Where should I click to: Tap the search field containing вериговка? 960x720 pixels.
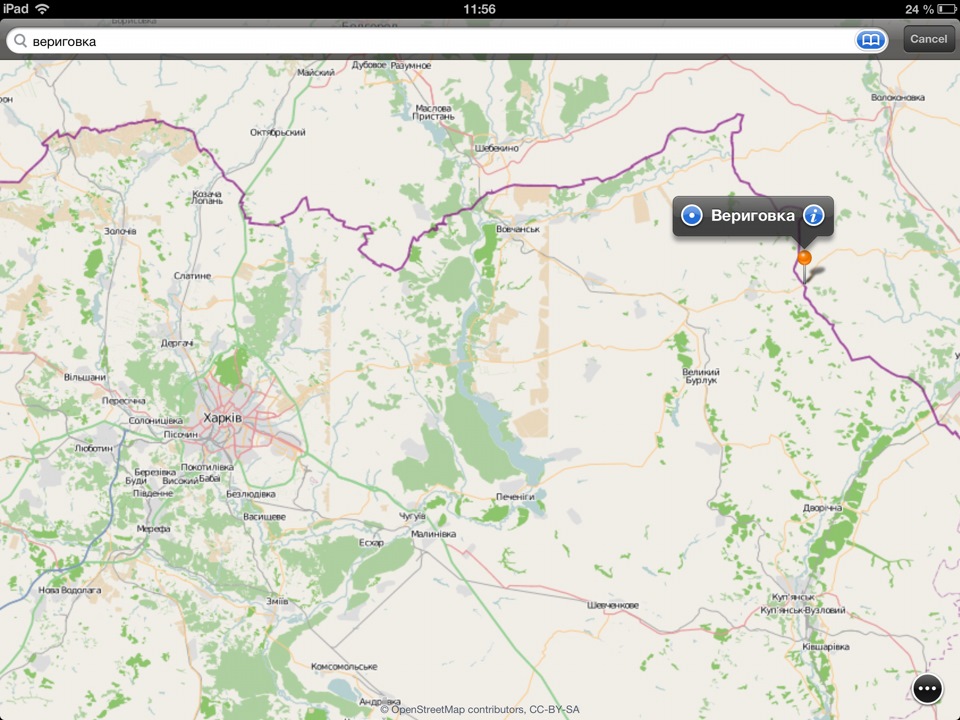point(430,40)
